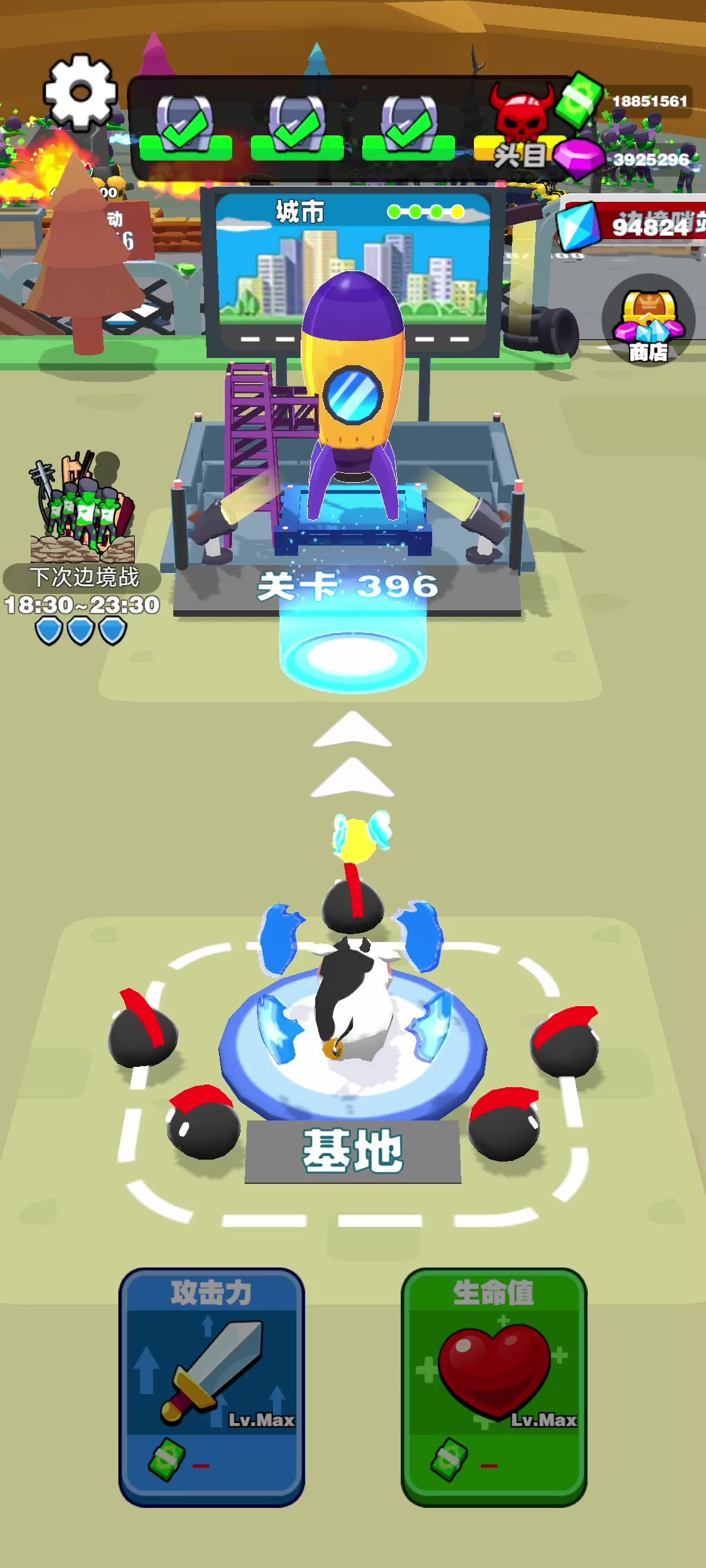Open the 商店 shop

point(648,321)
